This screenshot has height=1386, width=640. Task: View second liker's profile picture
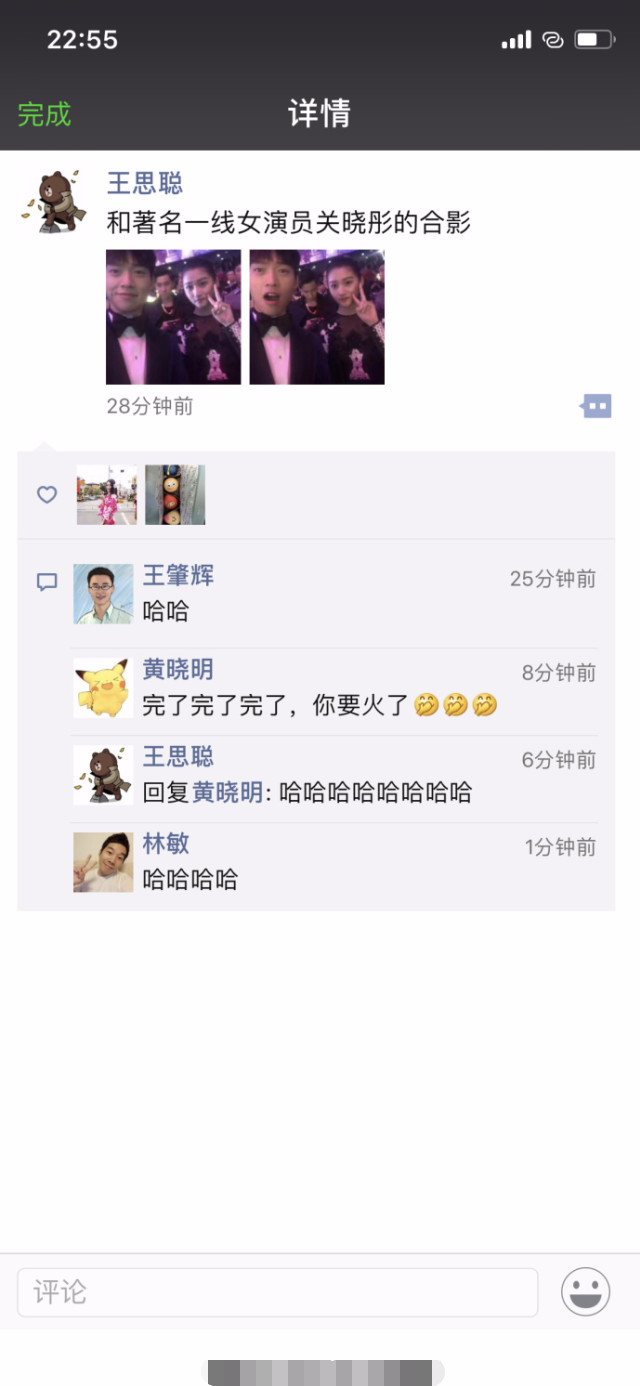(x=175, y=495)
